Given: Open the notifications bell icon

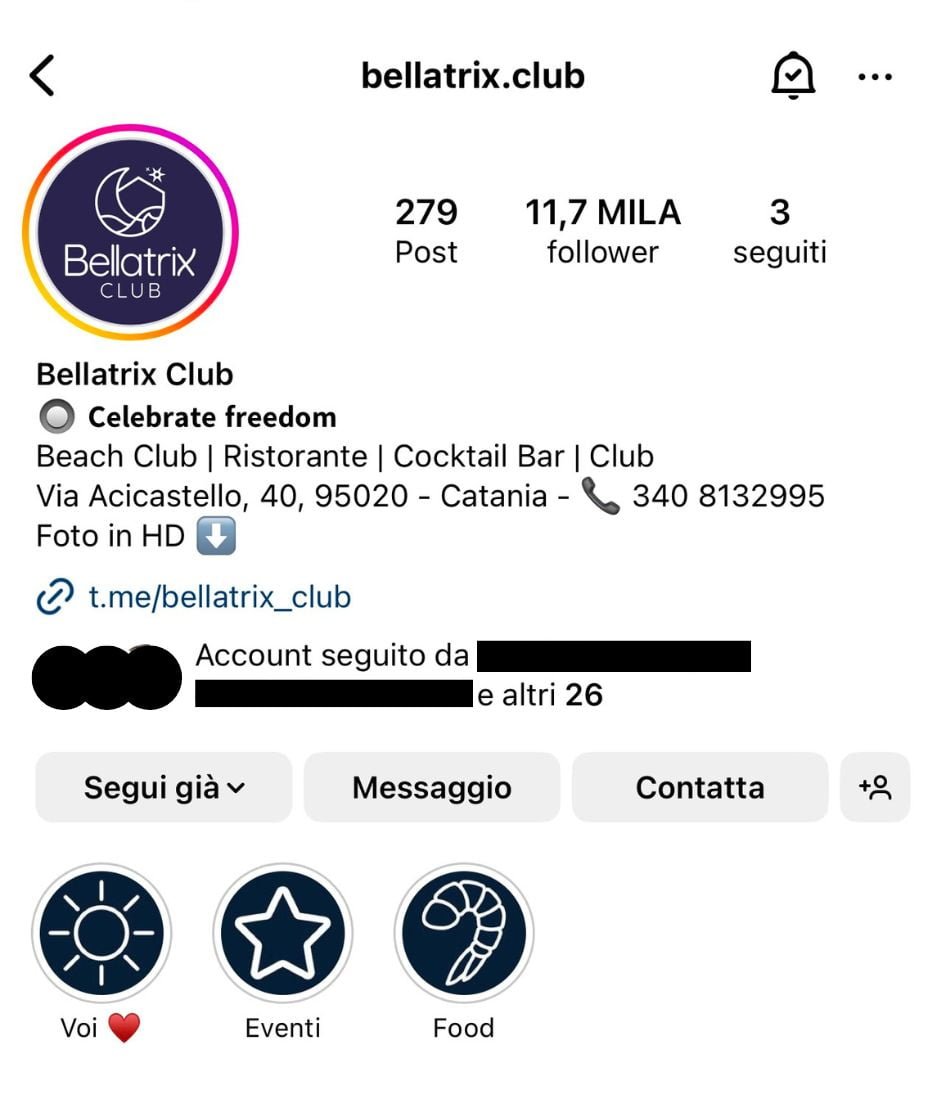Looking at the screenshot, I should (x=792, y=74).
